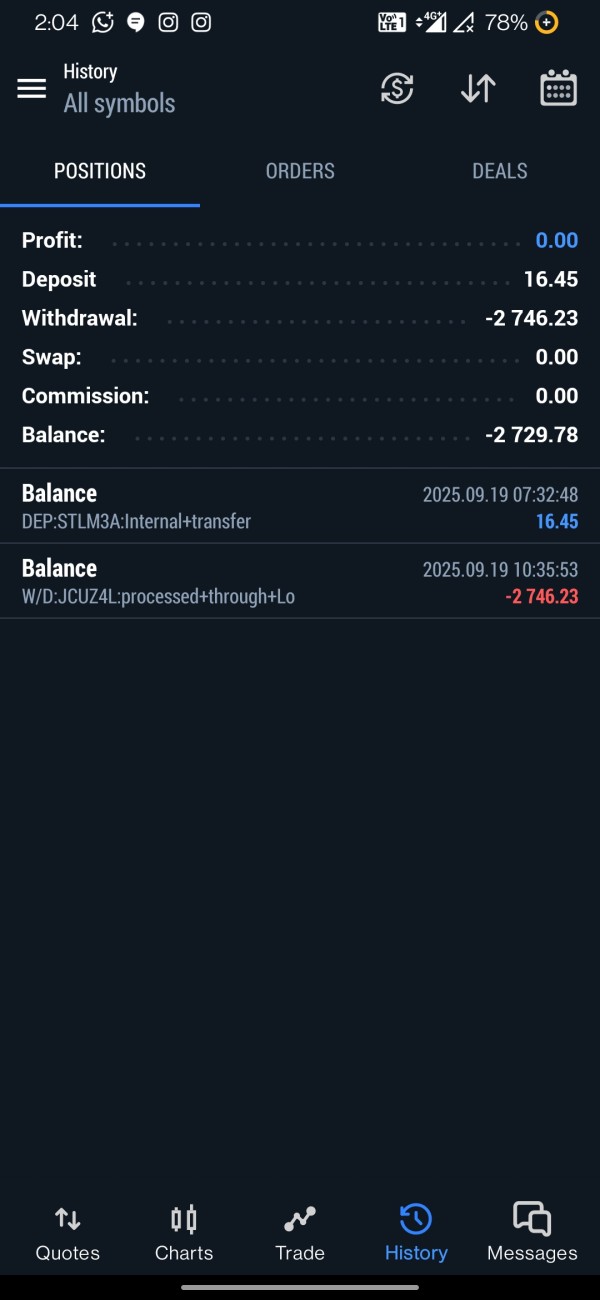
Task: Open the symbol filter dollar icon
Action: 397,89
